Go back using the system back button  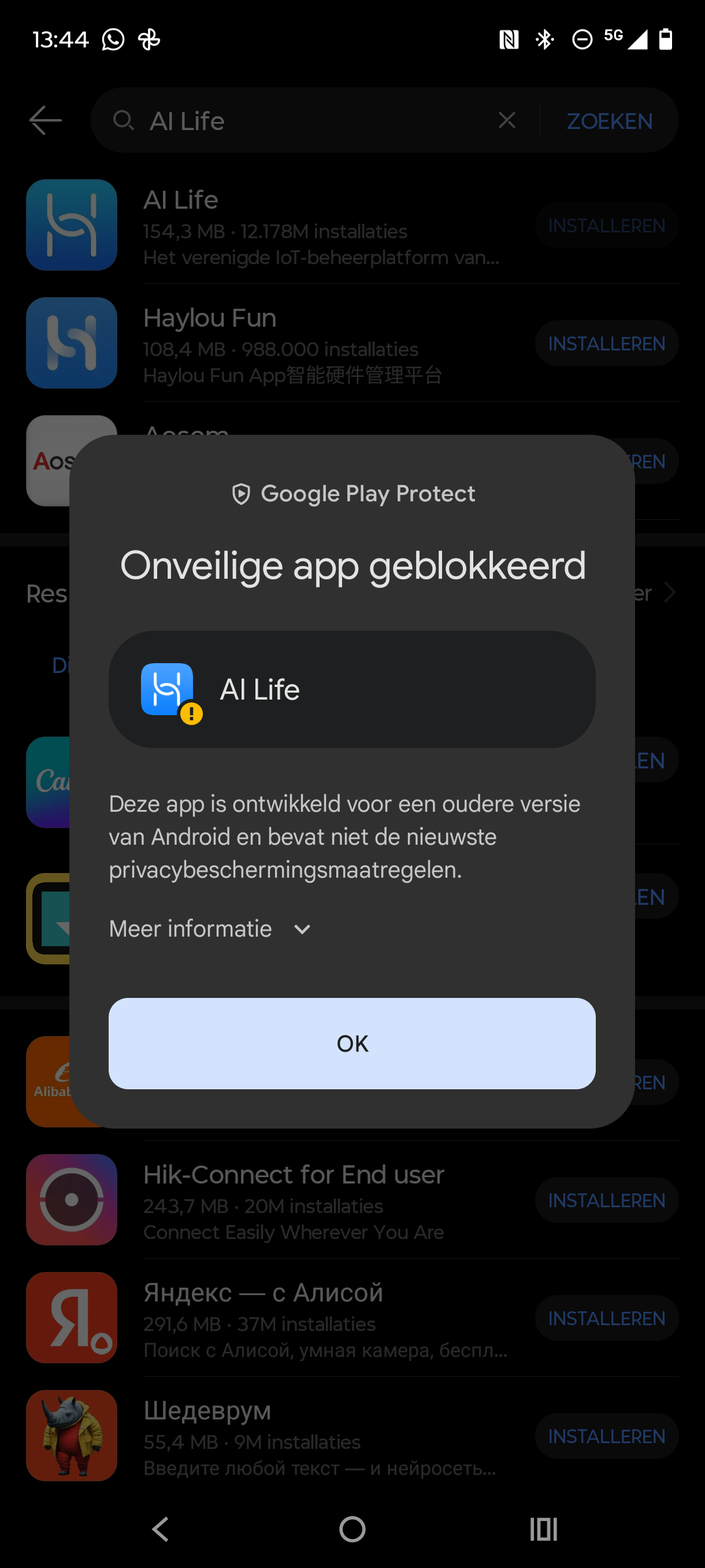click(160, 1529)
